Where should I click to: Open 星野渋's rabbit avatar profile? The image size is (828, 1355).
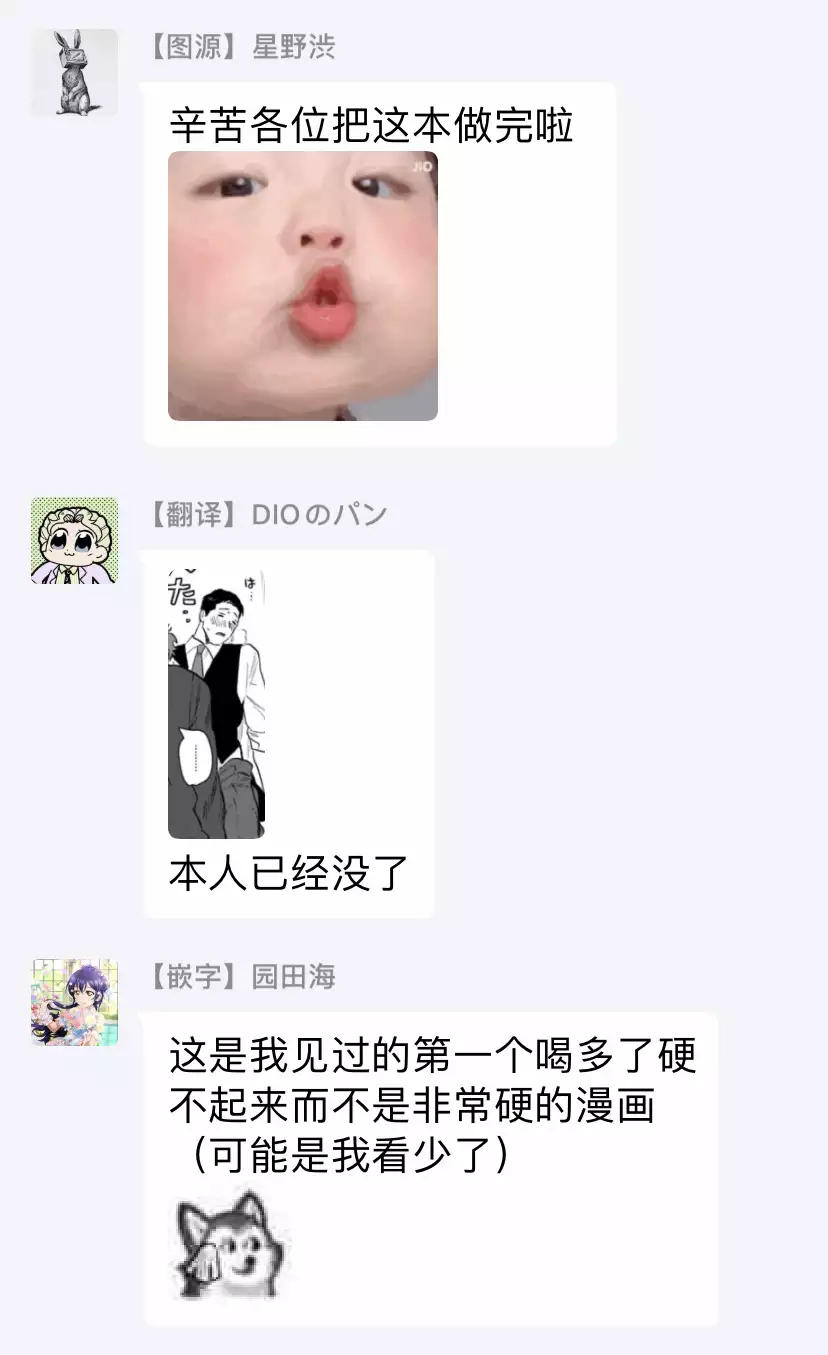pos(74,72)
